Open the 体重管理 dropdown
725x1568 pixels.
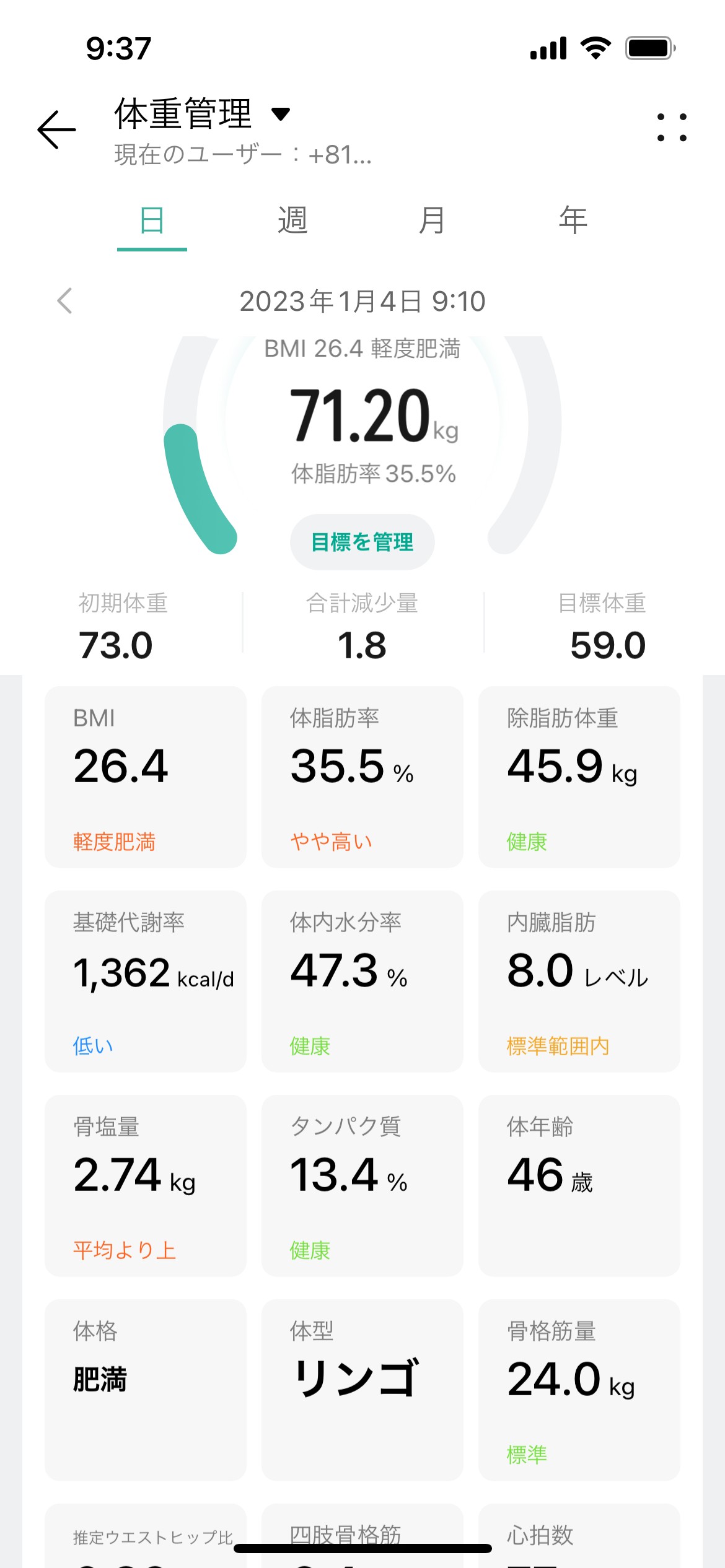pyautogui.click(x=202, y=114)
